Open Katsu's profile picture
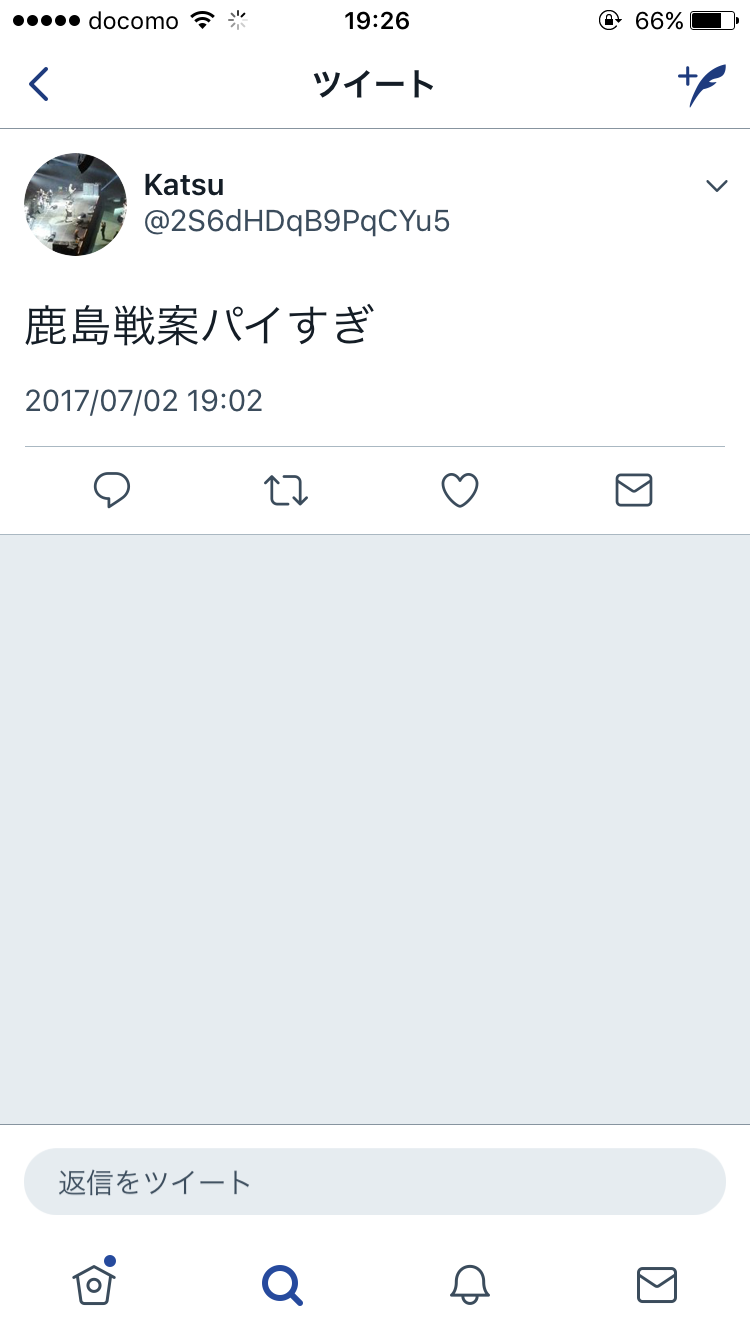 [75, 204]
